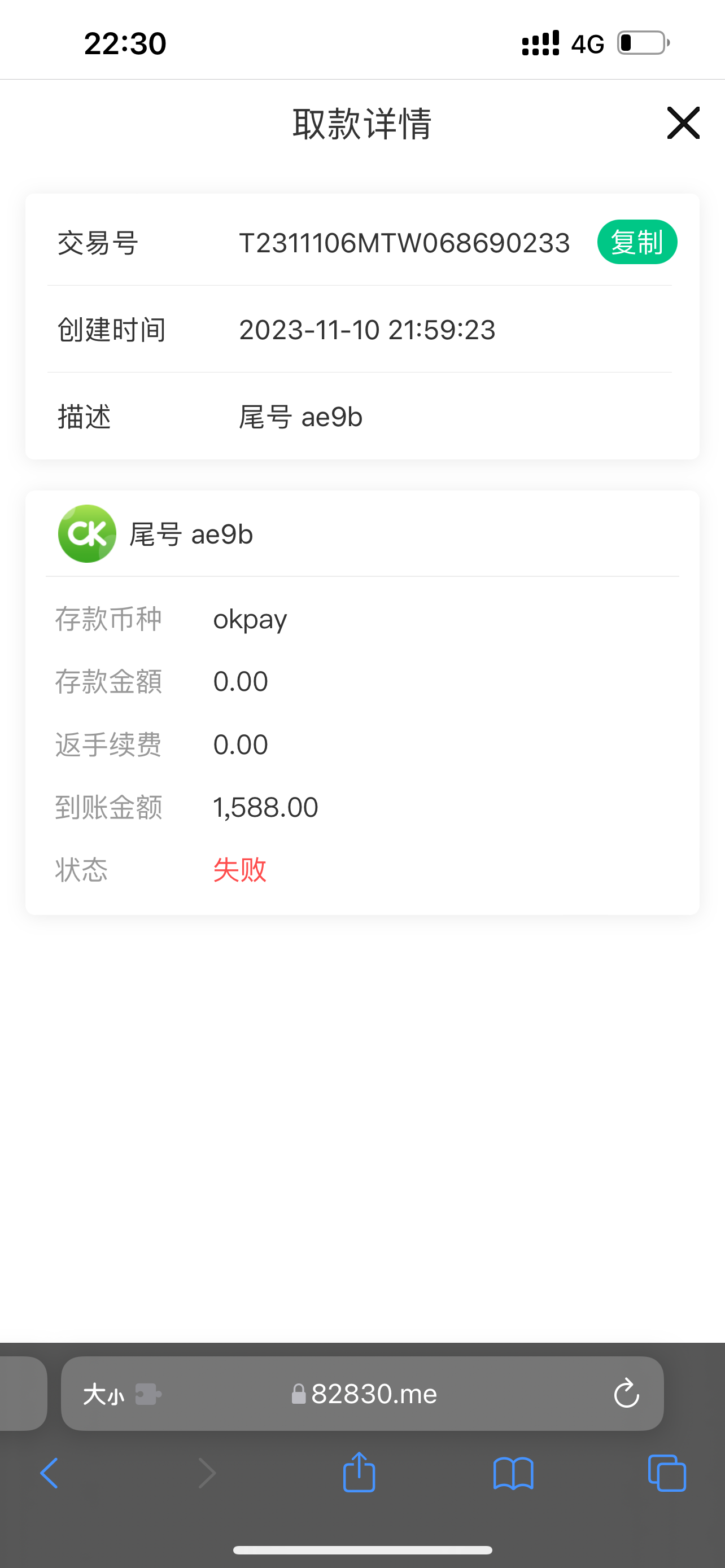This screenshot has width=725, height=1568.
Task: Tap the back navigation arrow
Action: click(x=49, y=1473)
